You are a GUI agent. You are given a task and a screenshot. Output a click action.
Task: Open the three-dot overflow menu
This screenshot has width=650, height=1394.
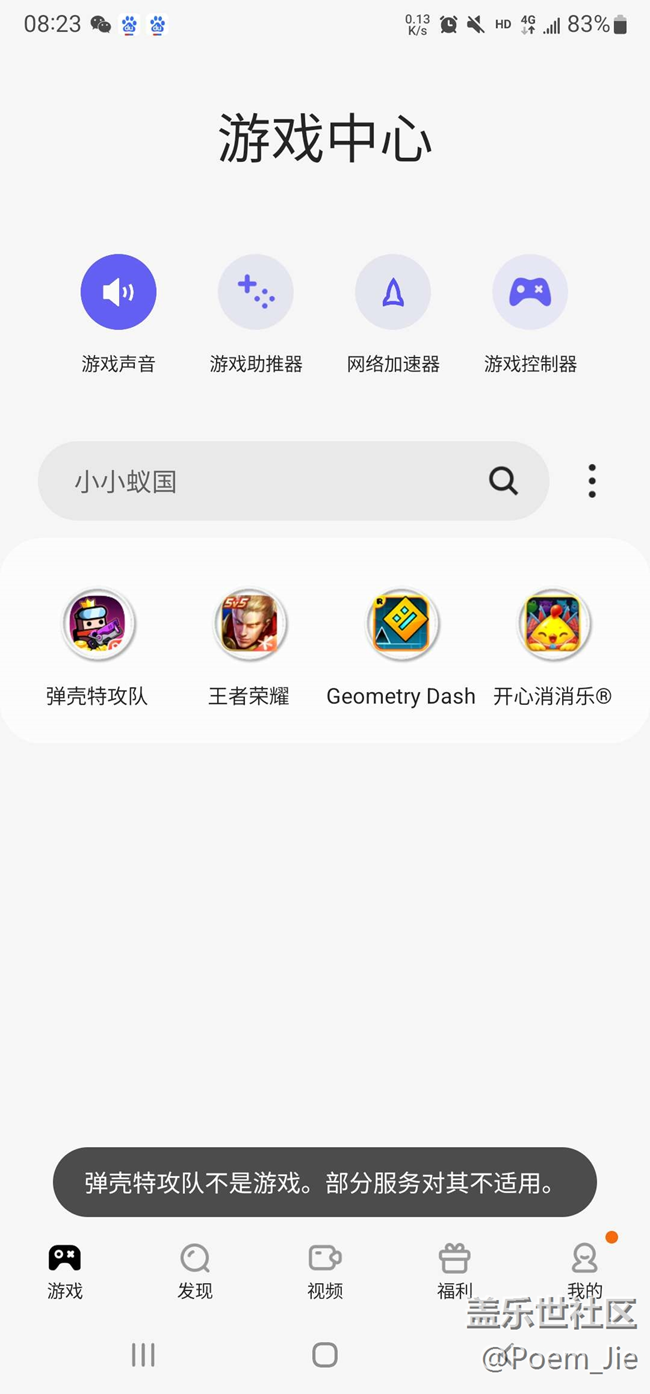pos(592,481)
